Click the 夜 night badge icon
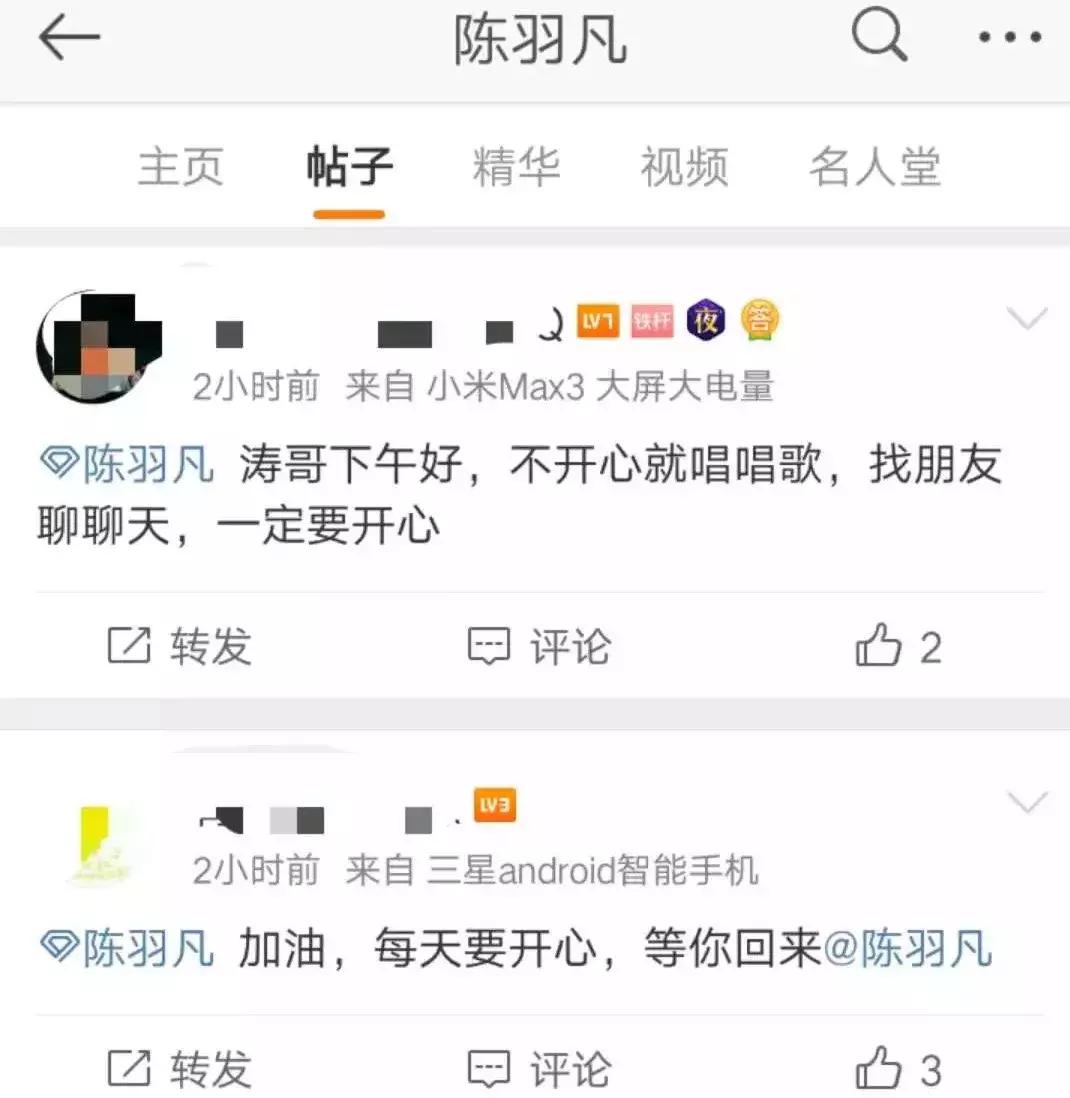This screenshot has width=1070, height=1098. point(707,322)
